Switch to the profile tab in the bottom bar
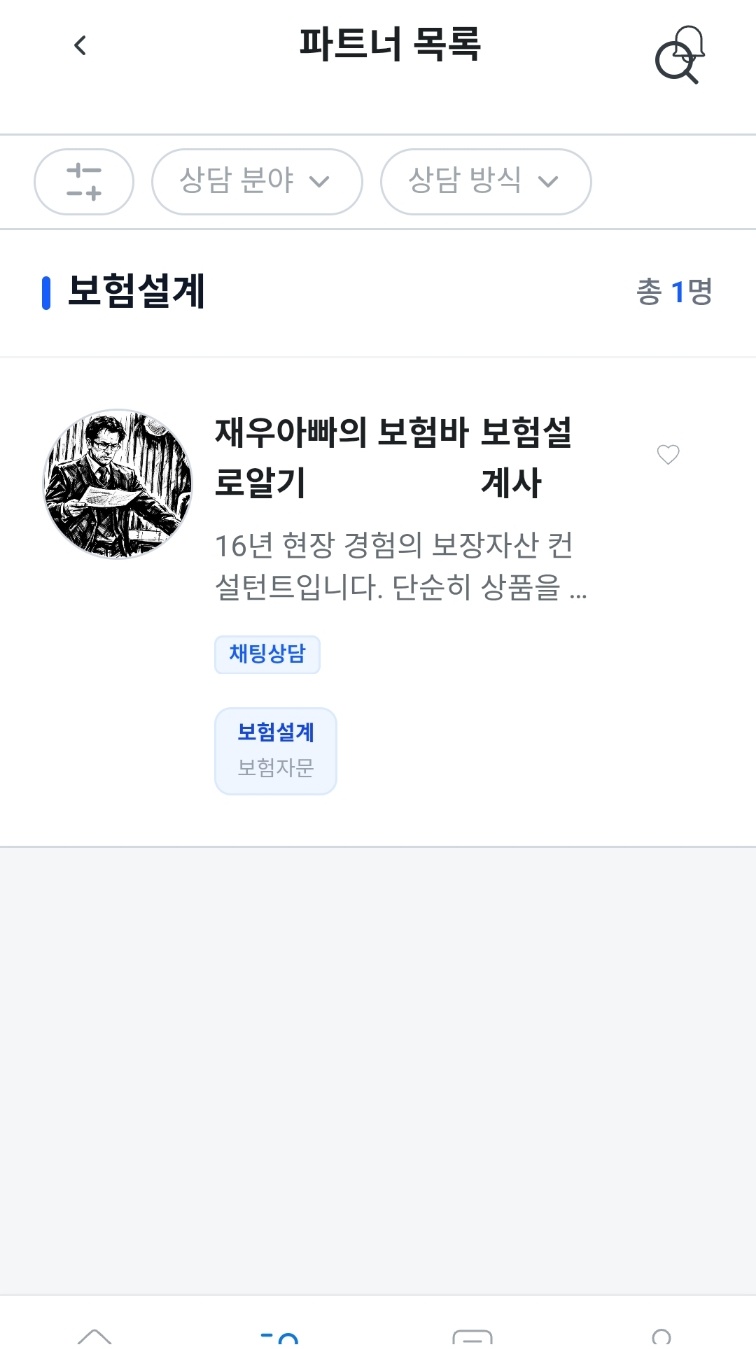756x1349 pixels. [661, 1336]
